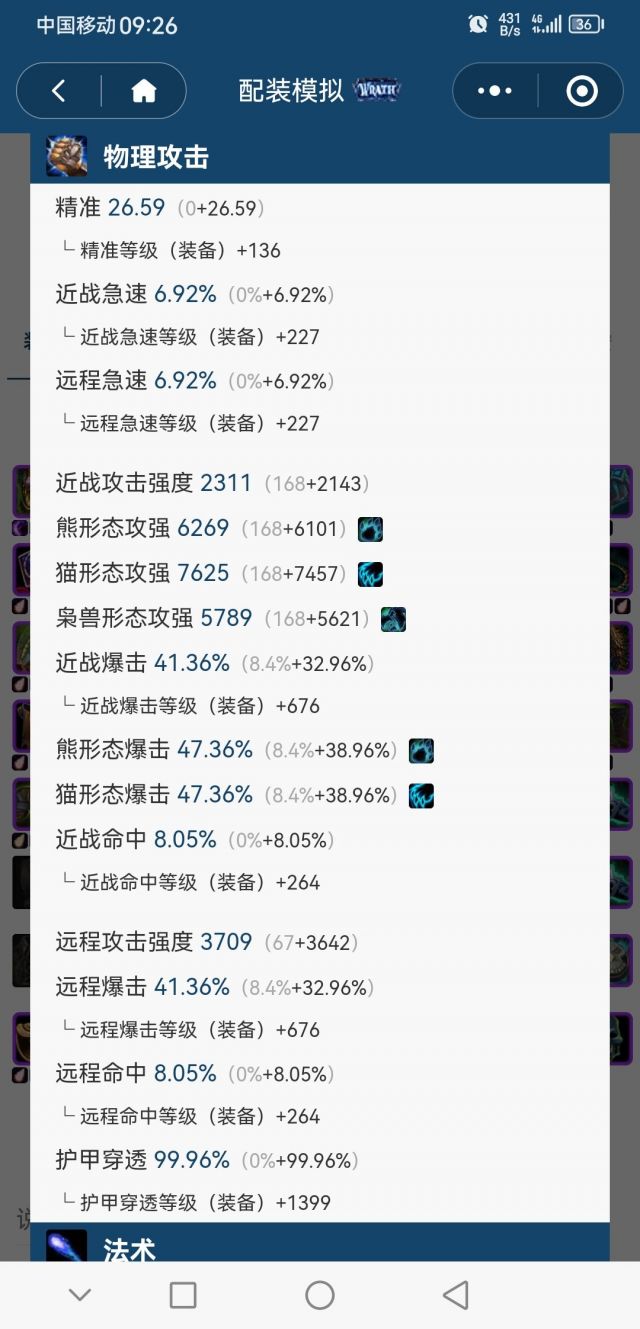Screen dimensions: 640x1329
Task: Open recent apps from the navigation bar
Action: 183,1295
